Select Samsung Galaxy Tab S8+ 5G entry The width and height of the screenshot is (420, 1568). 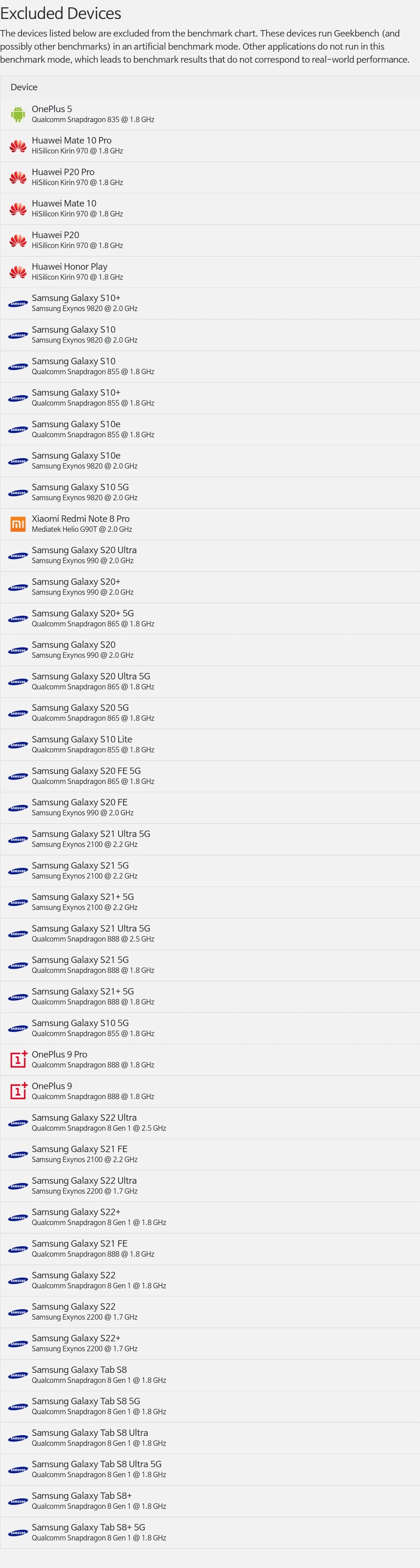click(88, 1527)
